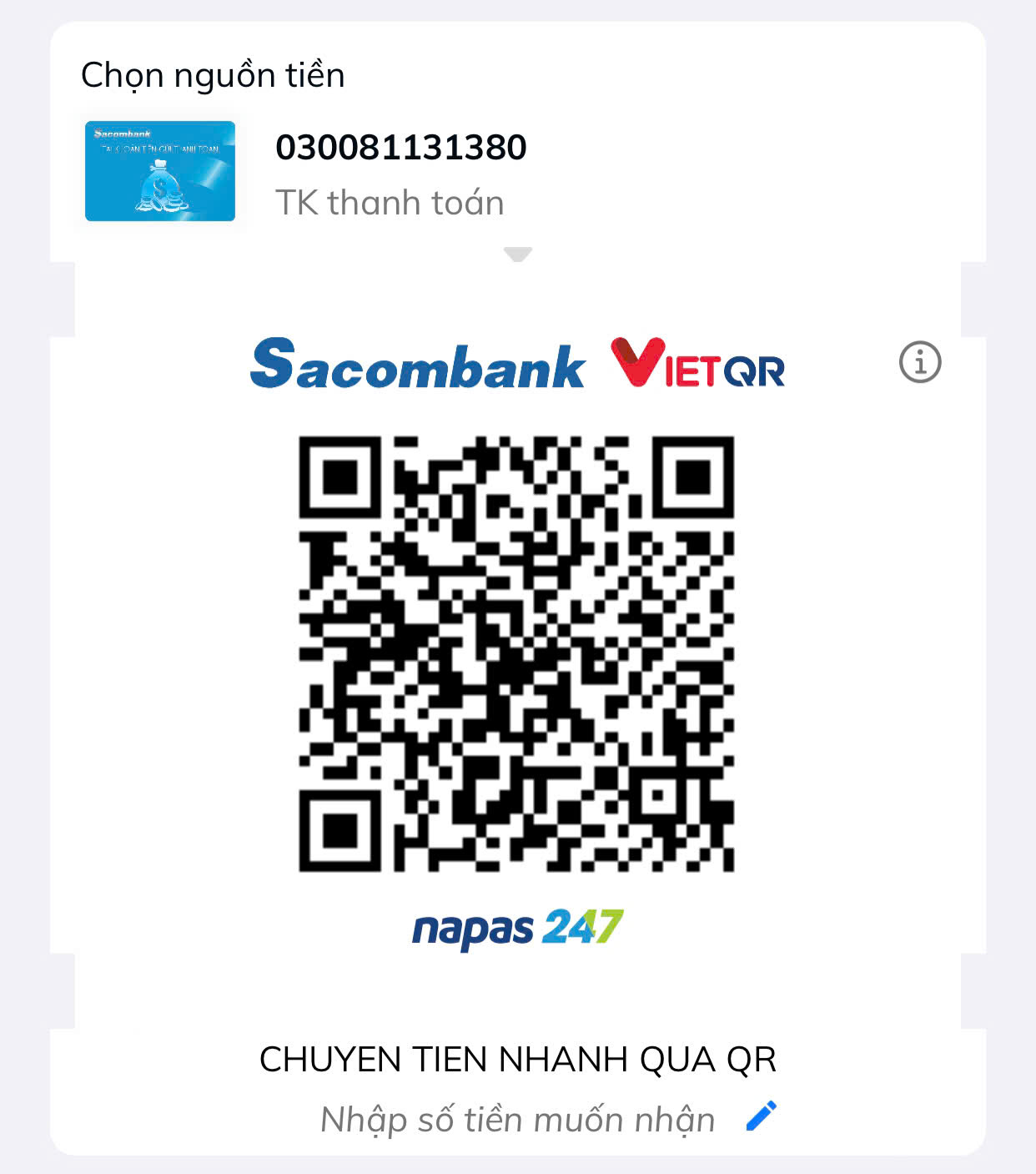Screen dimensions: 1036x1174
Task: Open the info icon beside VietQR logo
Action: [920, 362]
